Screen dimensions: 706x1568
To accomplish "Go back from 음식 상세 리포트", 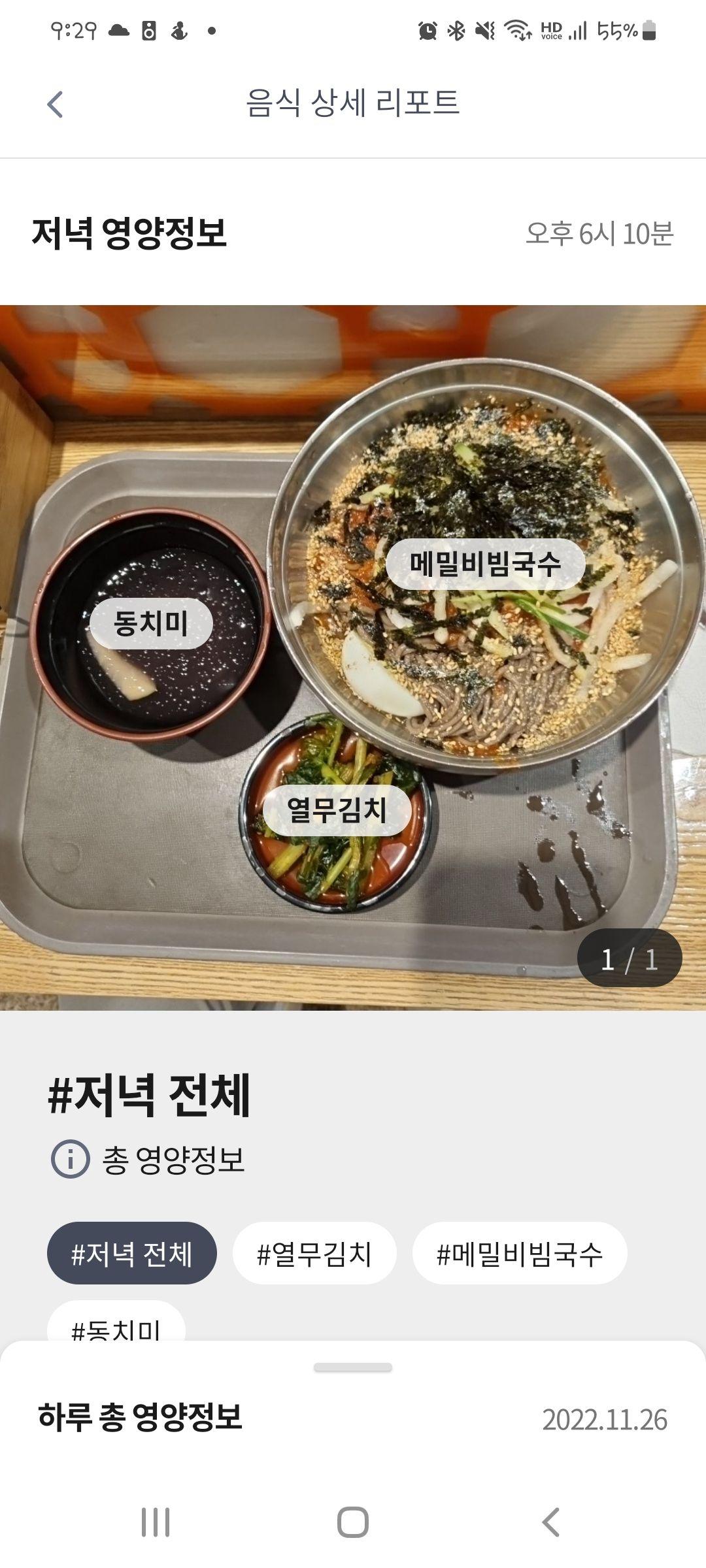I will (56, 105).
